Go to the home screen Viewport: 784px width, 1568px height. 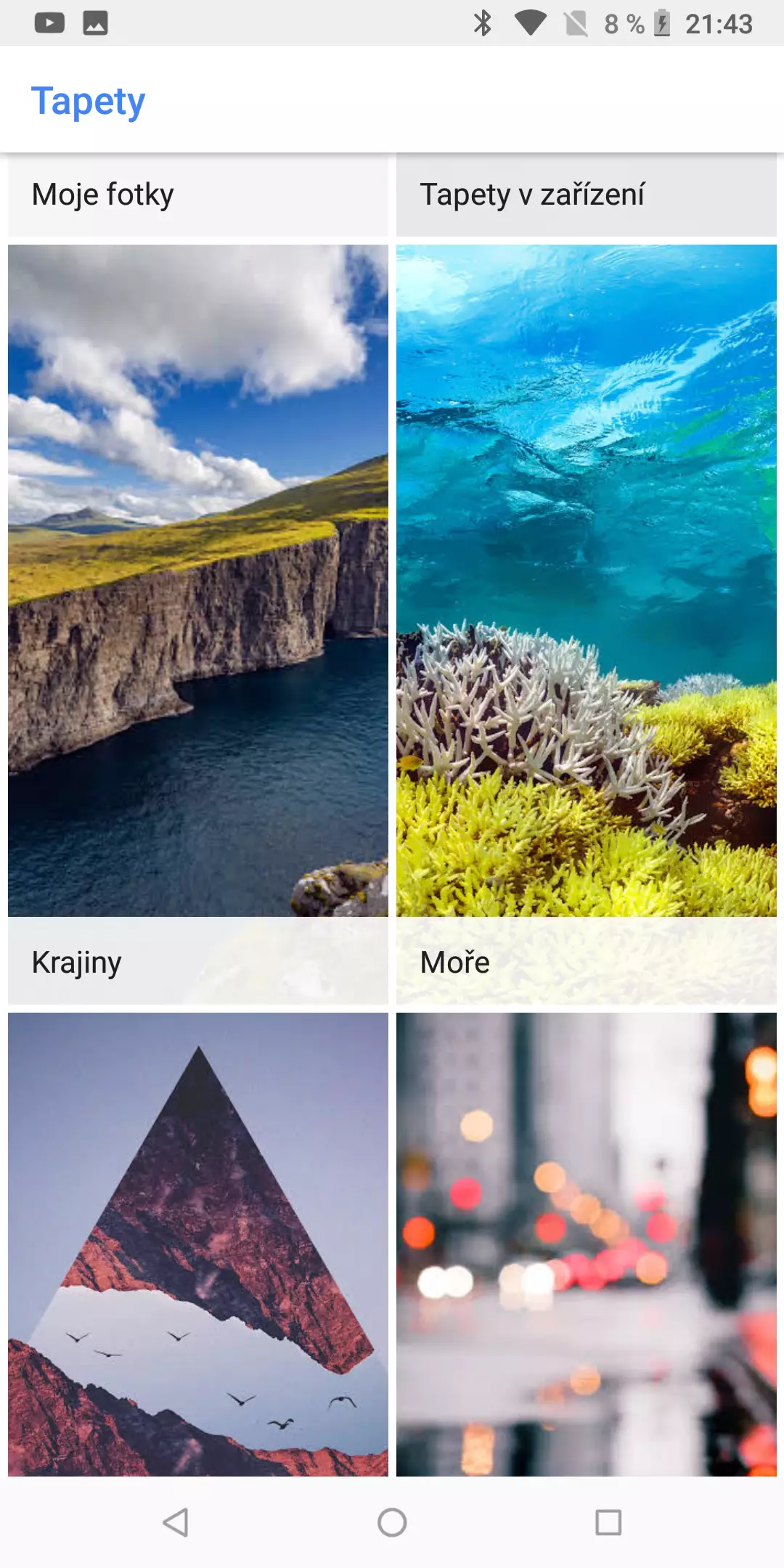point(392,1522)
